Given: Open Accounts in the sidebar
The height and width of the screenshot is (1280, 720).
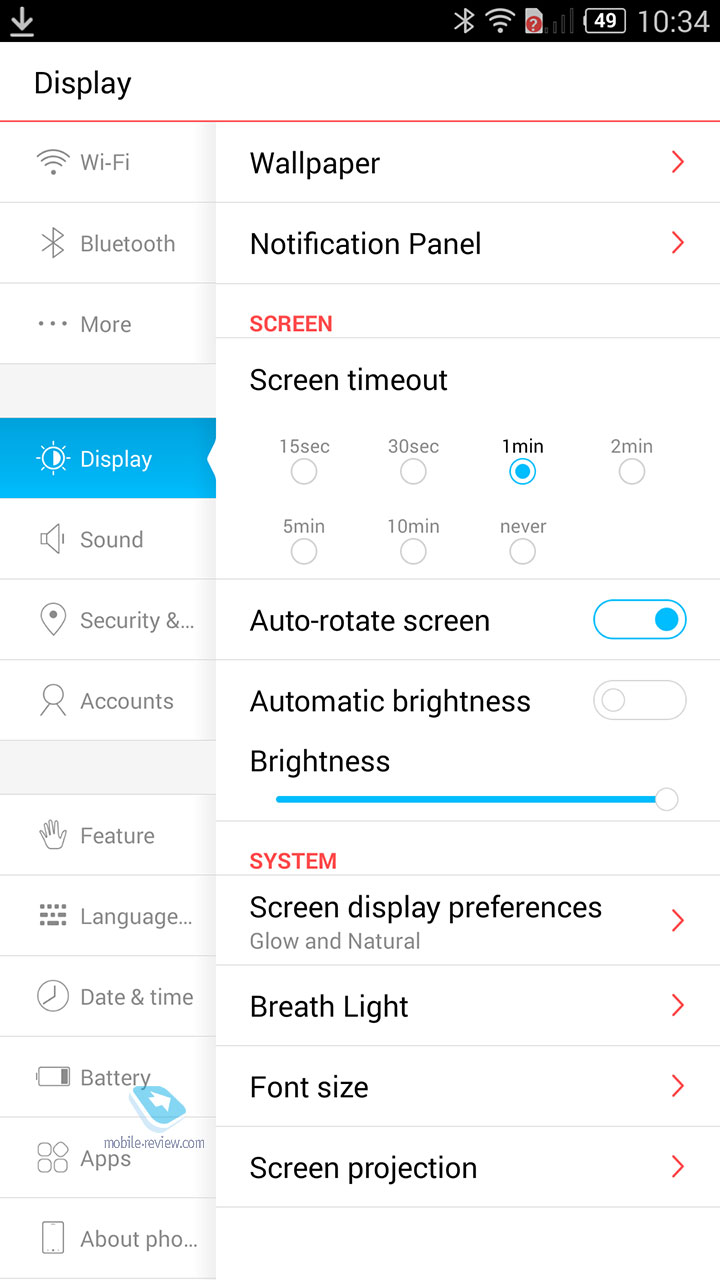Looking at the screenshot, I should tap(107, 701).
